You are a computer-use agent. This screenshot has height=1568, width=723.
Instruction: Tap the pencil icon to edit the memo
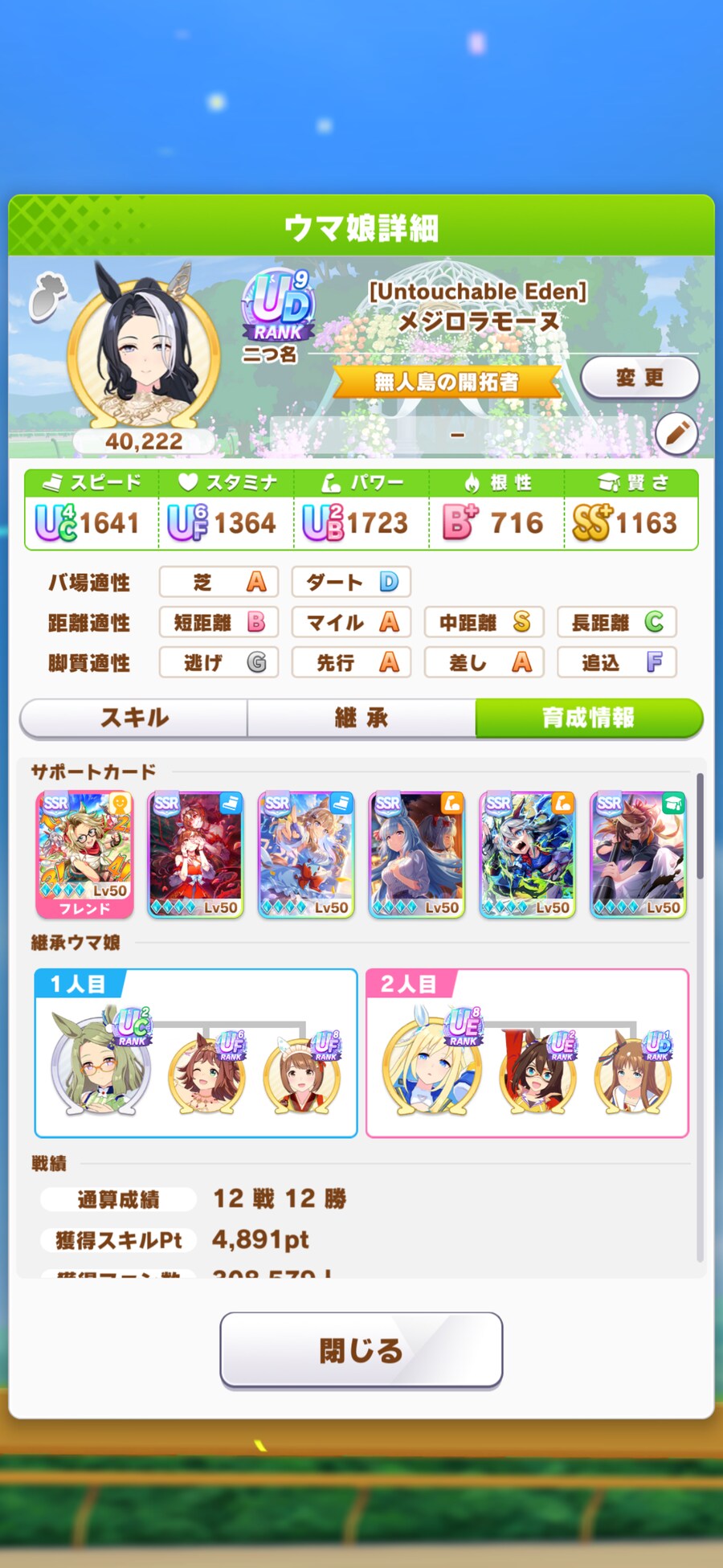(676, 434)
